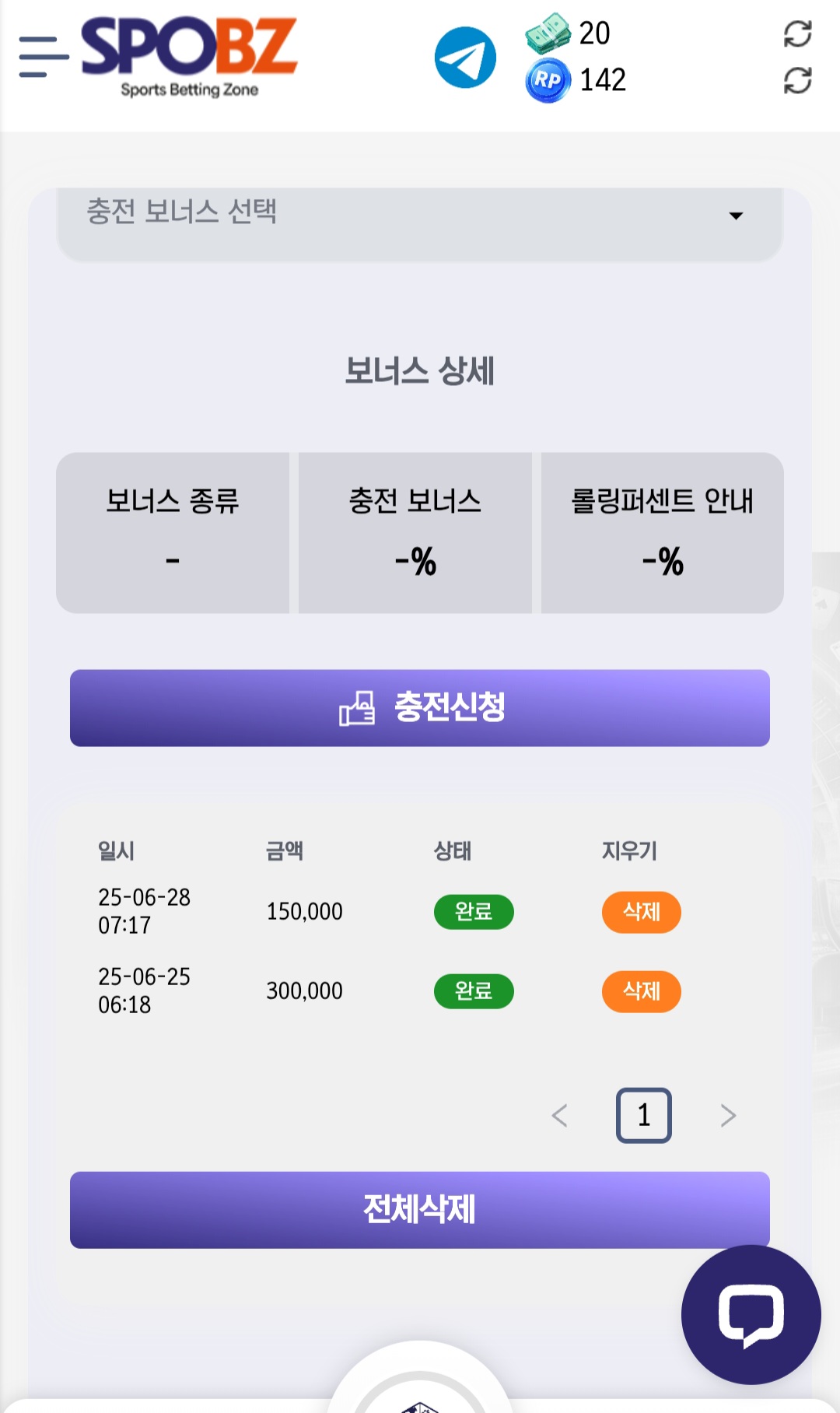Refresh the cash balance showing 20
This screenshot has width=840, height=1413.
(x=797, y=33)
